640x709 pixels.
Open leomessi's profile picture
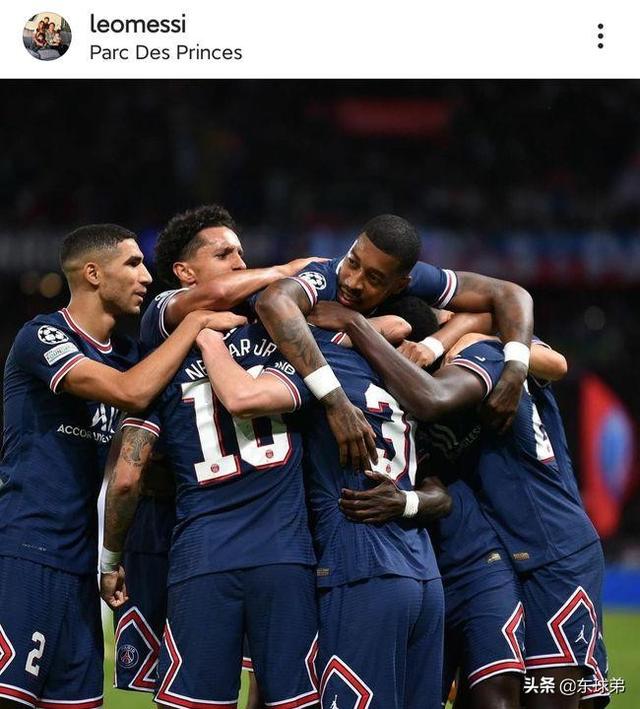pyautogui.click(x=47, y=37)
